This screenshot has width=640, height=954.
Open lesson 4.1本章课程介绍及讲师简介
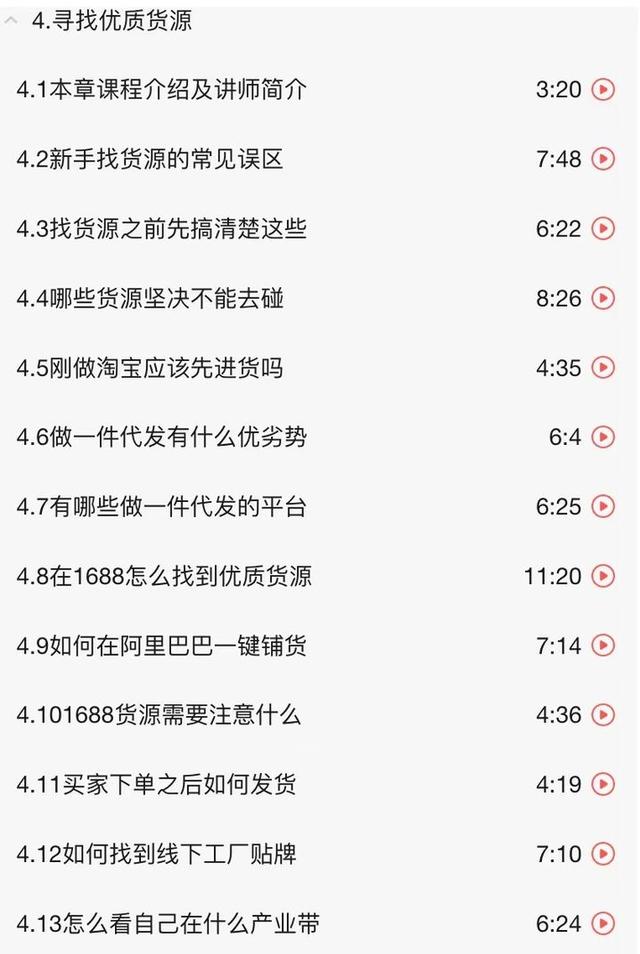tap(162, 90)
